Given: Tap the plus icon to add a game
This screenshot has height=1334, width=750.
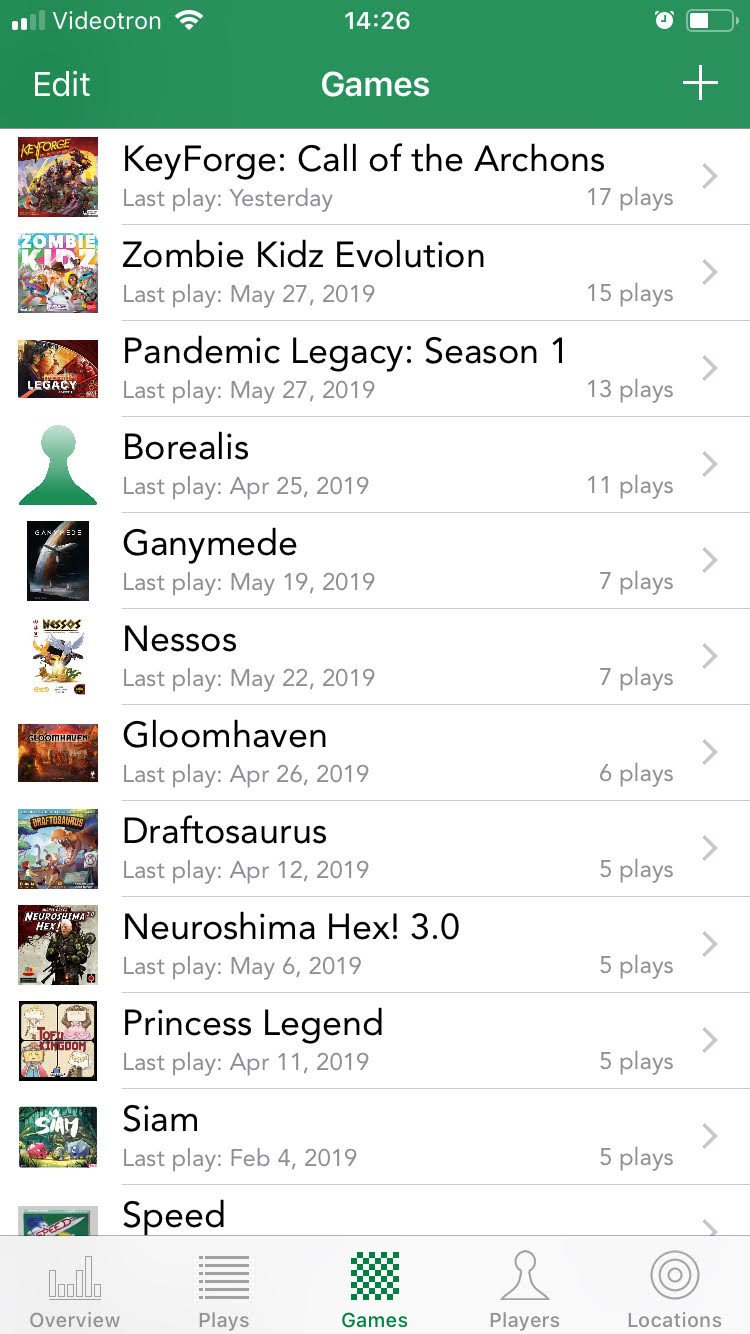Looking at the screenshot, I should [x=700, y=84].
